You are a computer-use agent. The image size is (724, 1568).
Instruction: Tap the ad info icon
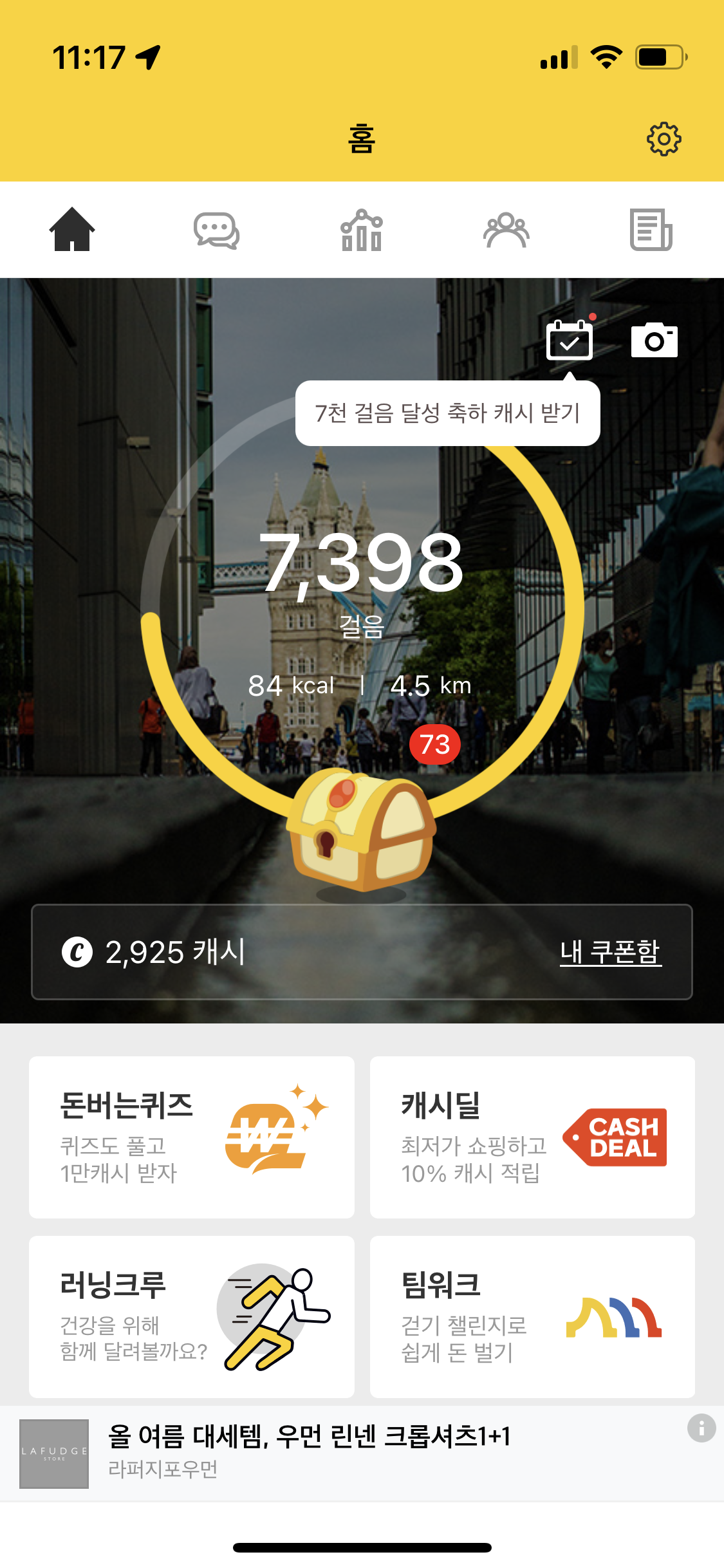point(701,1428)
